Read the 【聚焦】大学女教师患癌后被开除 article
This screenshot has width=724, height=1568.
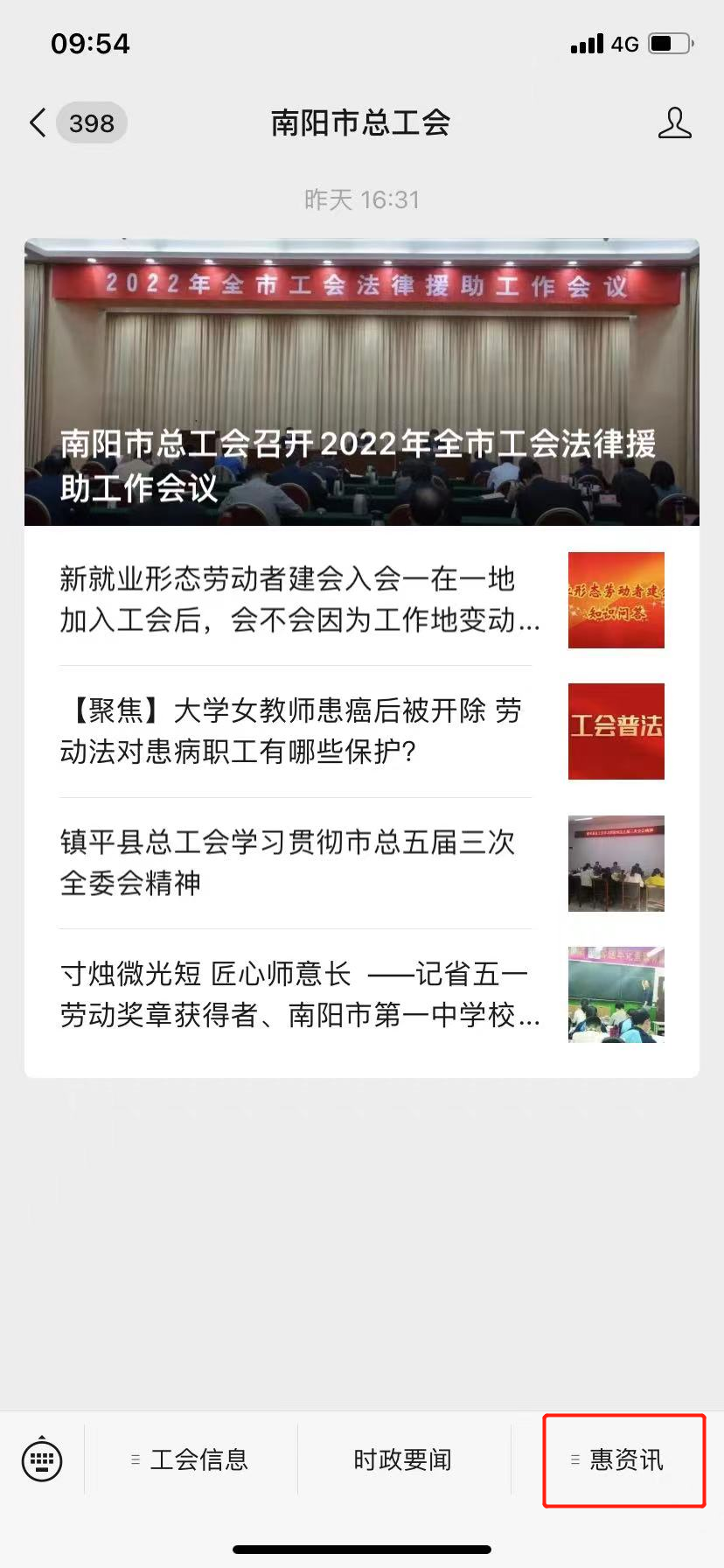(290, 731)
